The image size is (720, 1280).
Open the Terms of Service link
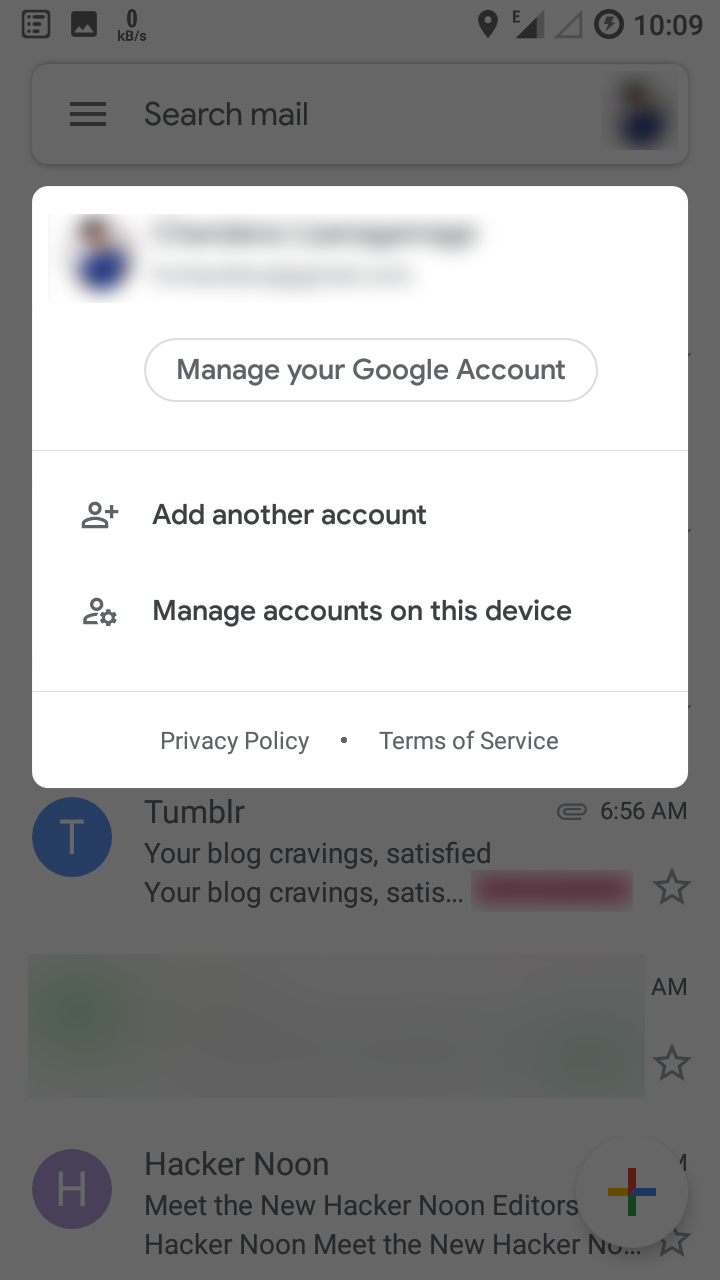click(469, 741)
